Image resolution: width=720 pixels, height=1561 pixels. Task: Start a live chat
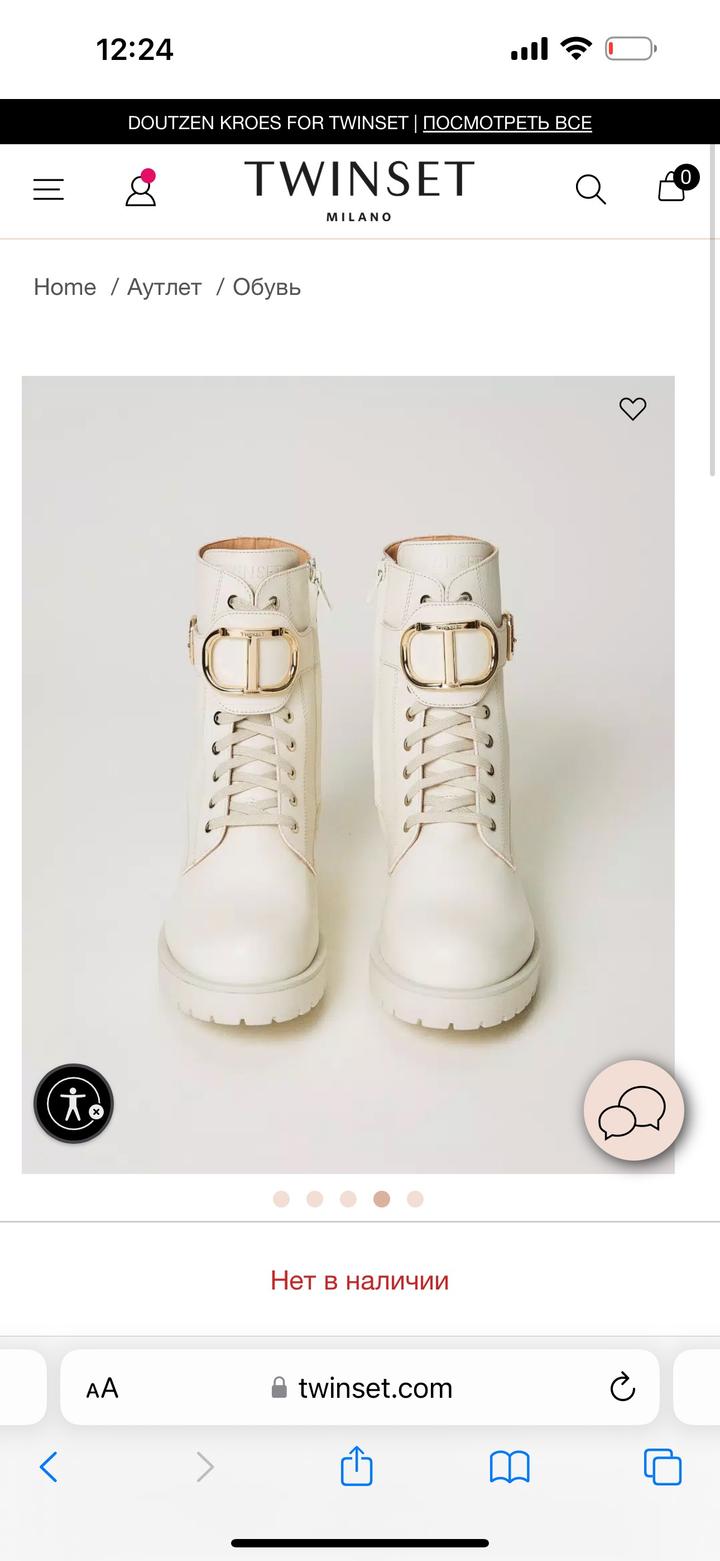[633, 1110]
